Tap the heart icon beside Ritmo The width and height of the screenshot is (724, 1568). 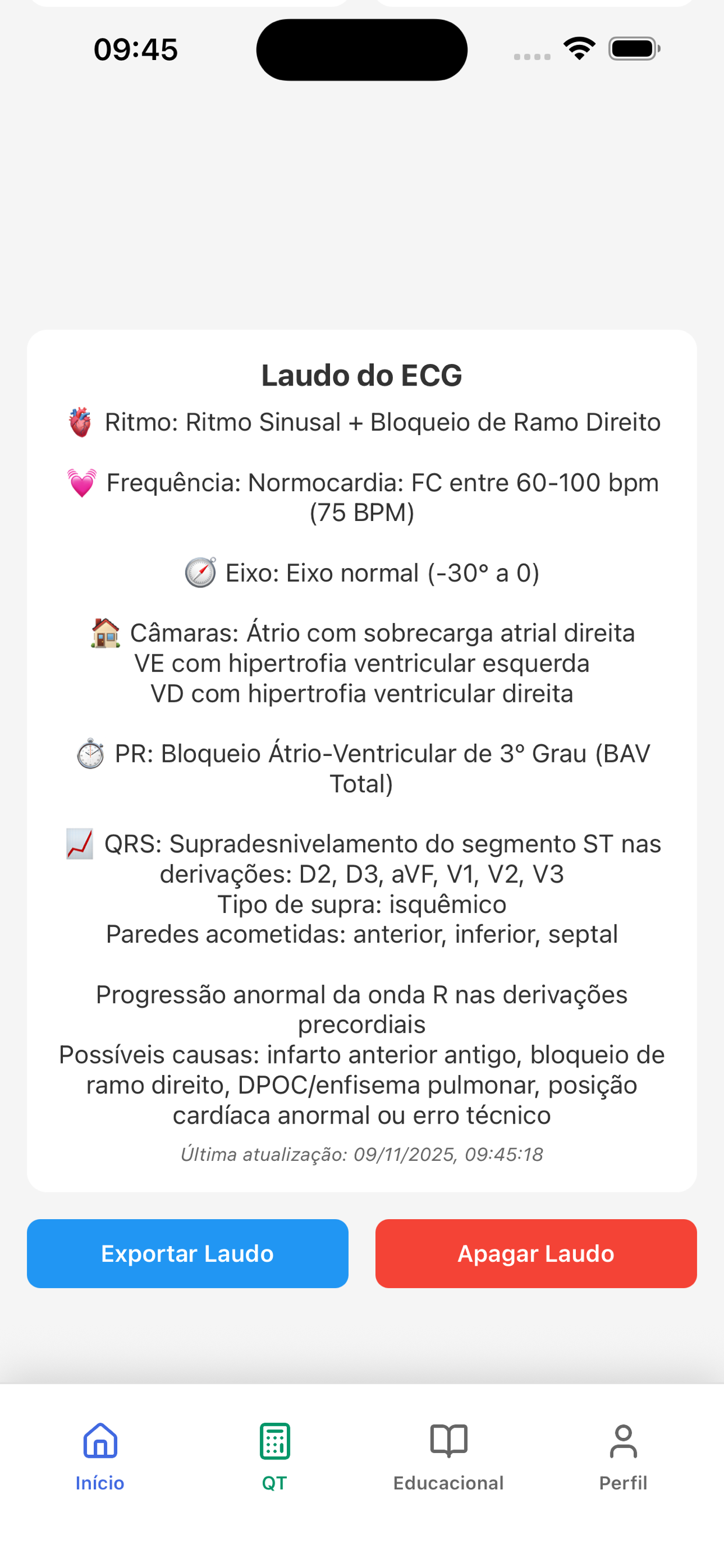80,422
